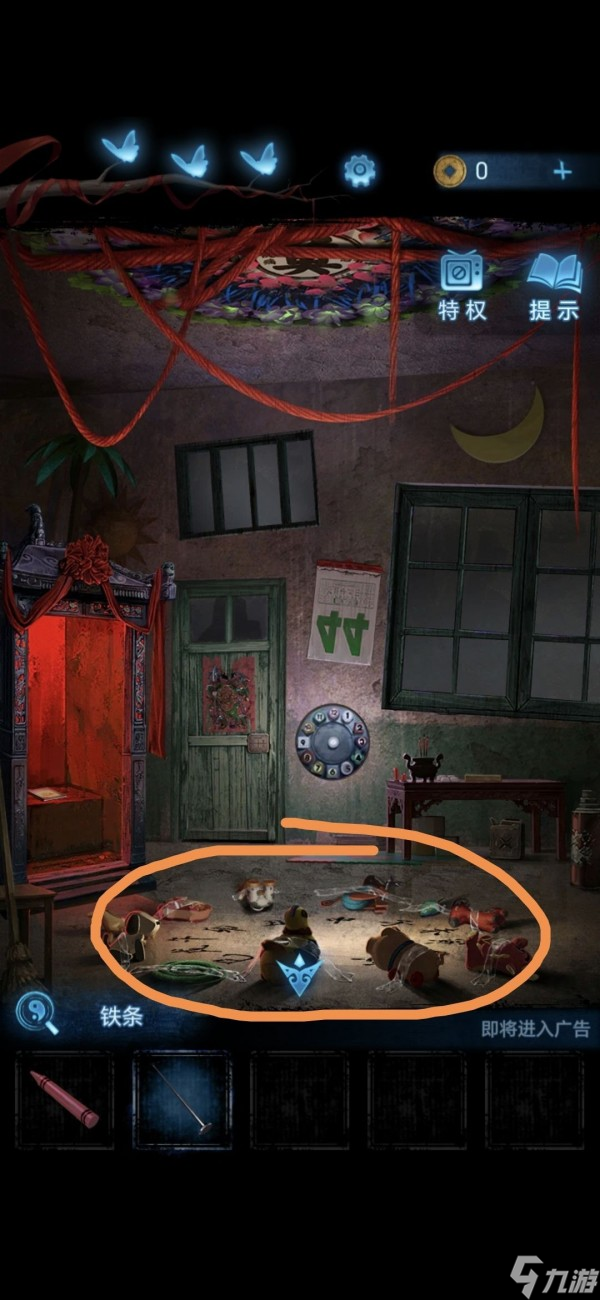This screenshot has height=1300, width=600.
Task: Open the 特权 privileges menu
Action: click(x=462, y=286)
